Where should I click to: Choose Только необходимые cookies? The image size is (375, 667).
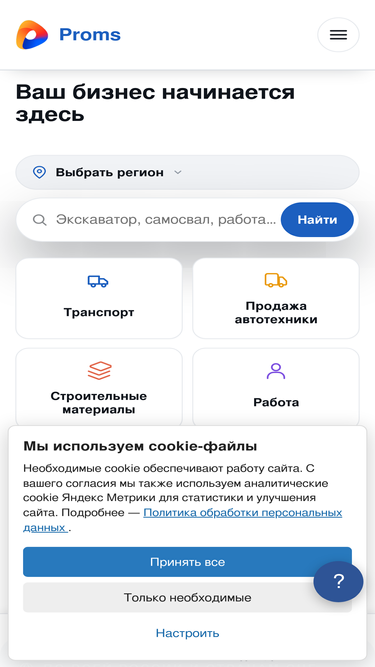pos(188,598)
